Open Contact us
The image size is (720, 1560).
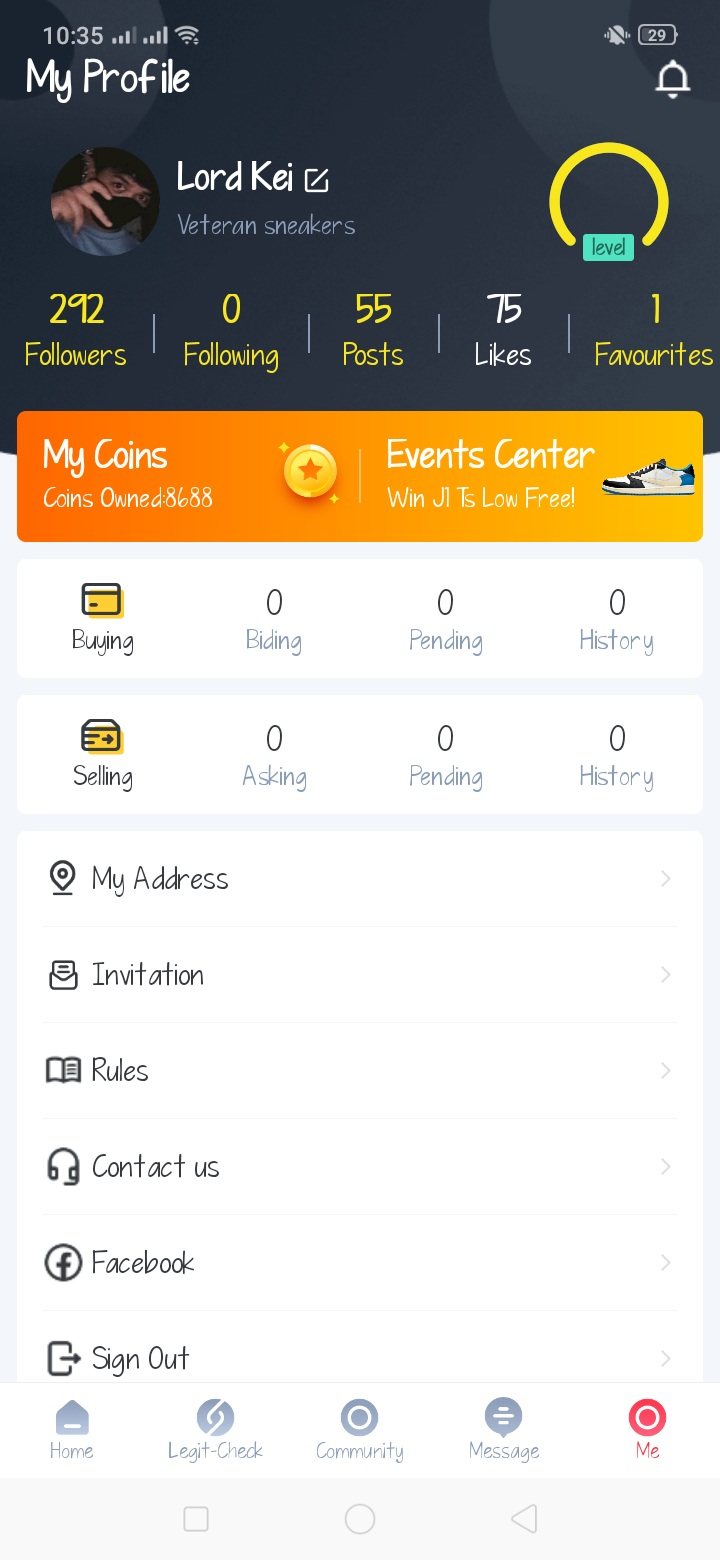(360, 1167)
